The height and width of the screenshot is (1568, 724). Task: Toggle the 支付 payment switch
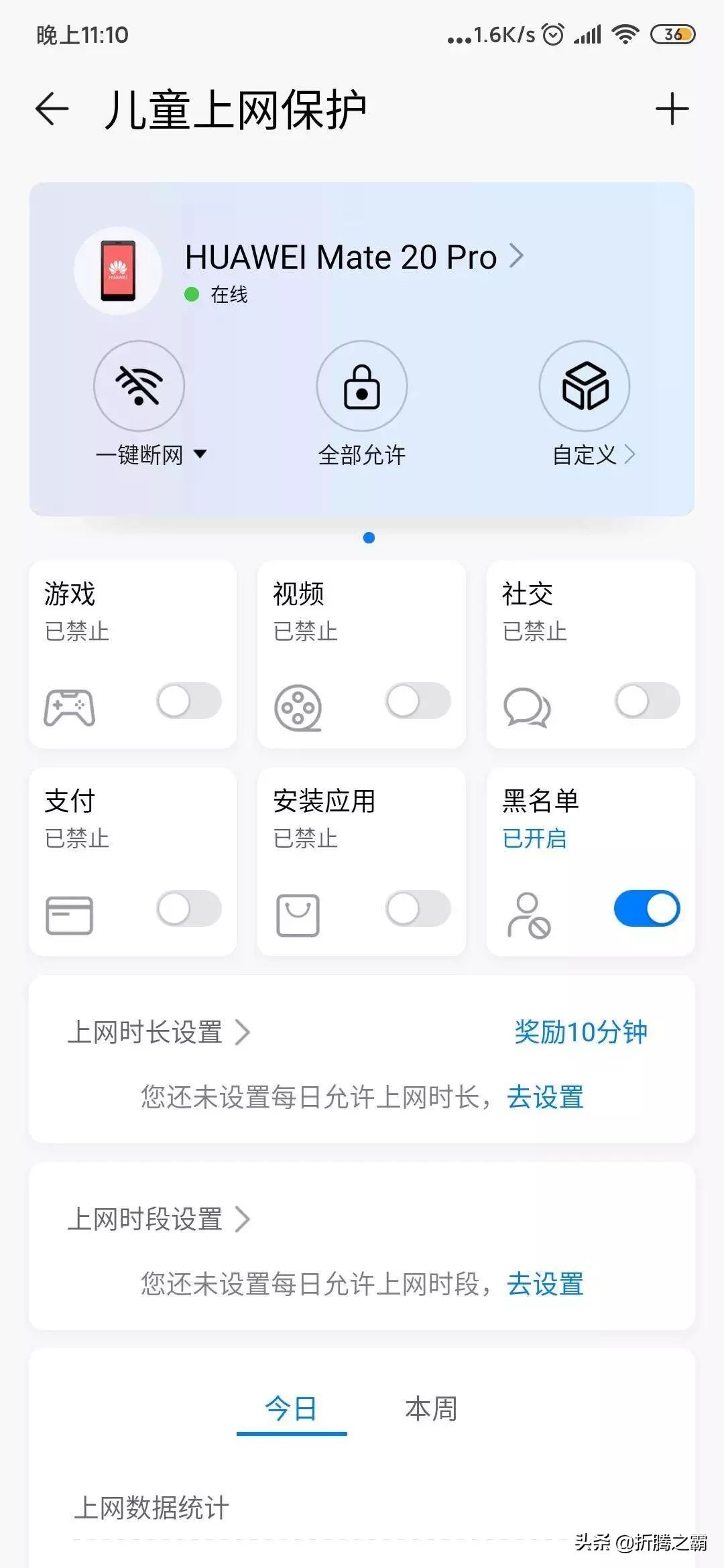pos(189,909)
